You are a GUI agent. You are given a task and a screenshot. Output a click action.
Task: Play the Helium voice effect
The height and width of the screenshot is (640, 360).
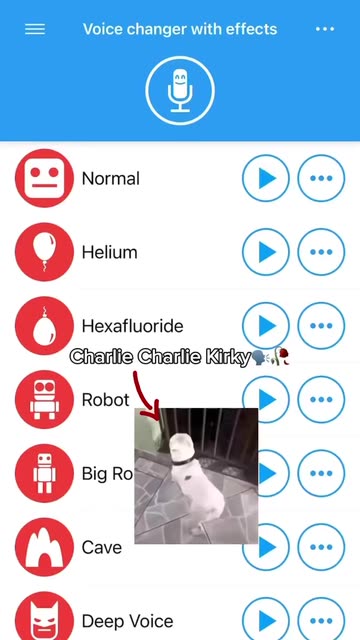point(266,252)
